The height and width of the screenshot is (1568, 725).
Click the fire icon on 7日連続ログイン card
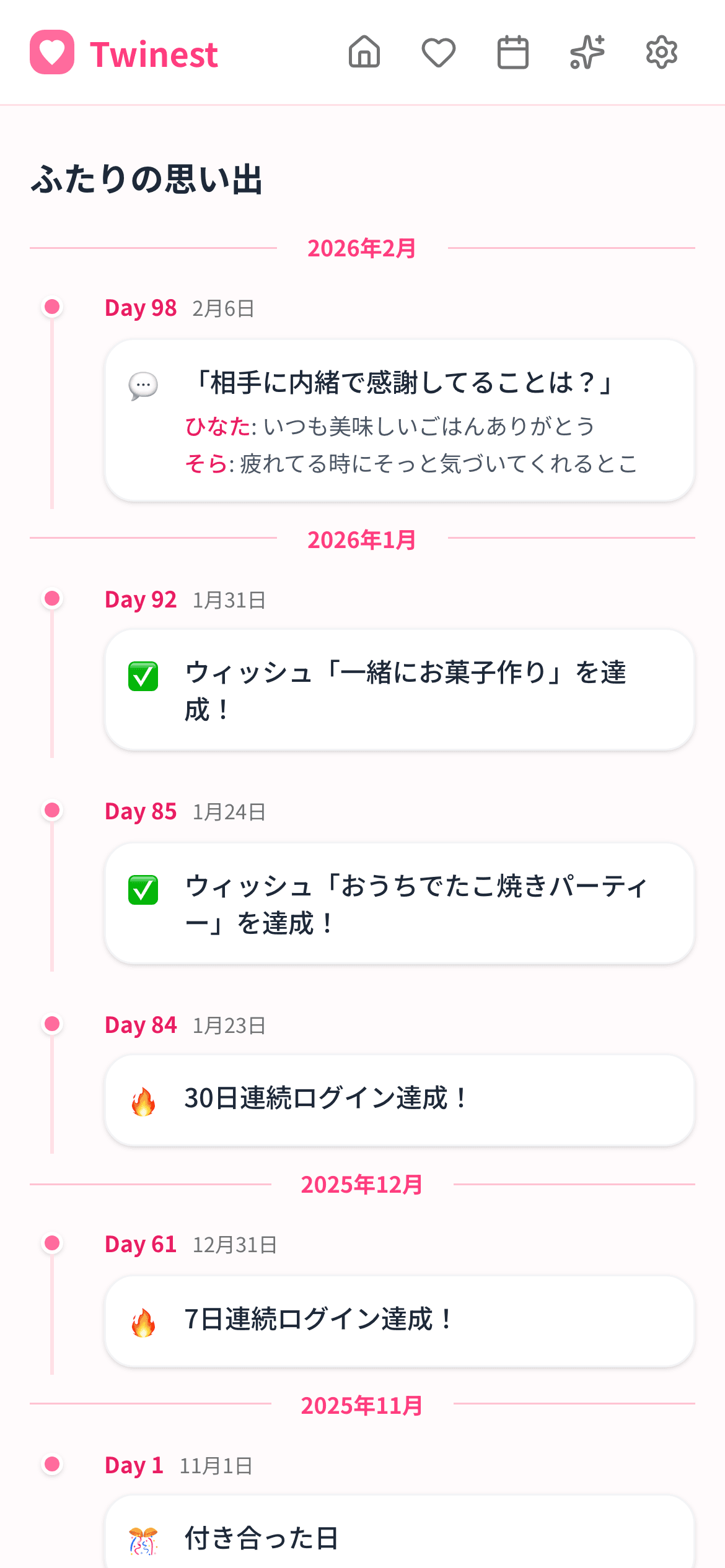(x=144, y=1322)
